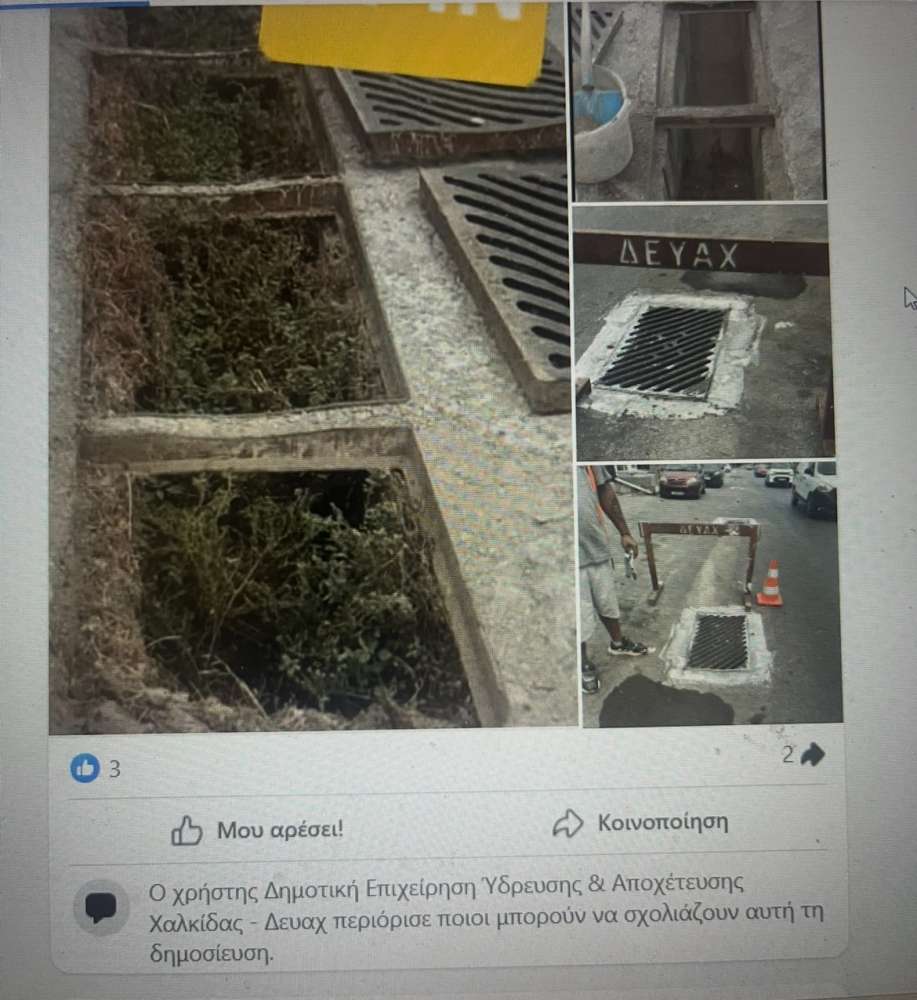Open the photo with the orange traffic cone

(710, 595)
